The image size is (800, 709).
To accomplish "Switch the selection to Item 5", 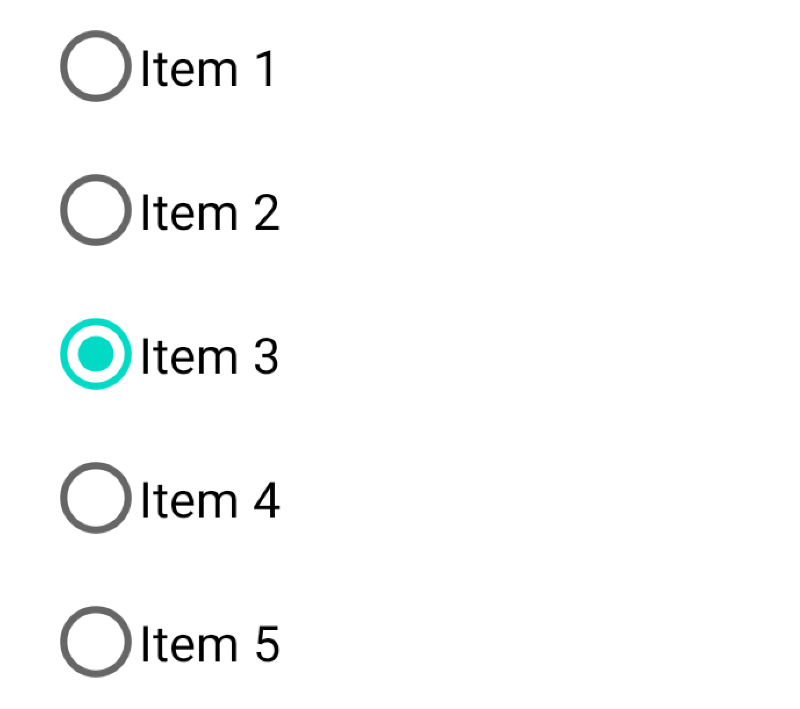I will 96,642.
